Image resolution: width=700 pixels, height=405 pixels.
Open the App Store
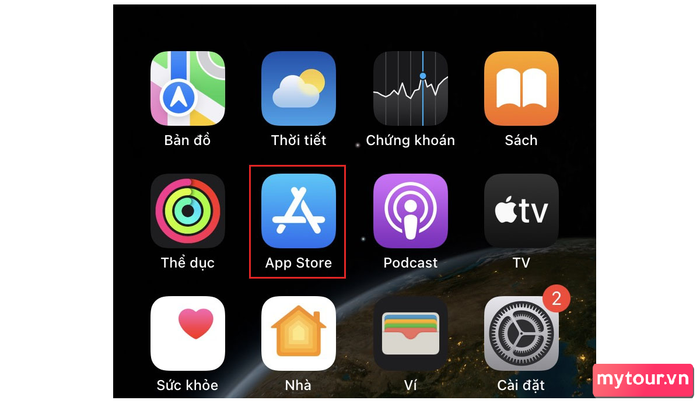pyautogui.click(x=298, y=210)
